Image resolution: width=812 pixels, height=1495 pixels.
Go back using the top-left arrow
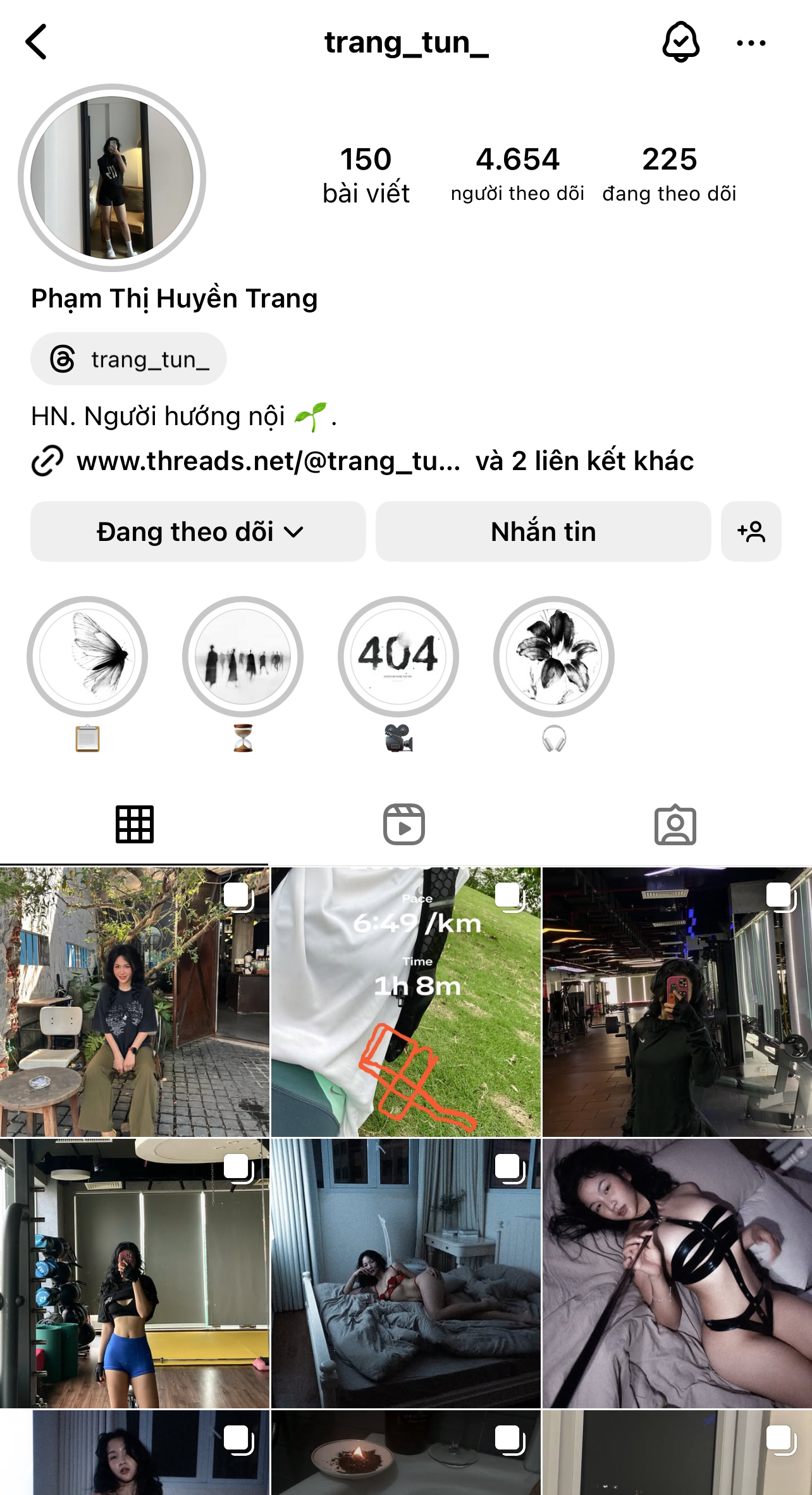coord(37,42)
